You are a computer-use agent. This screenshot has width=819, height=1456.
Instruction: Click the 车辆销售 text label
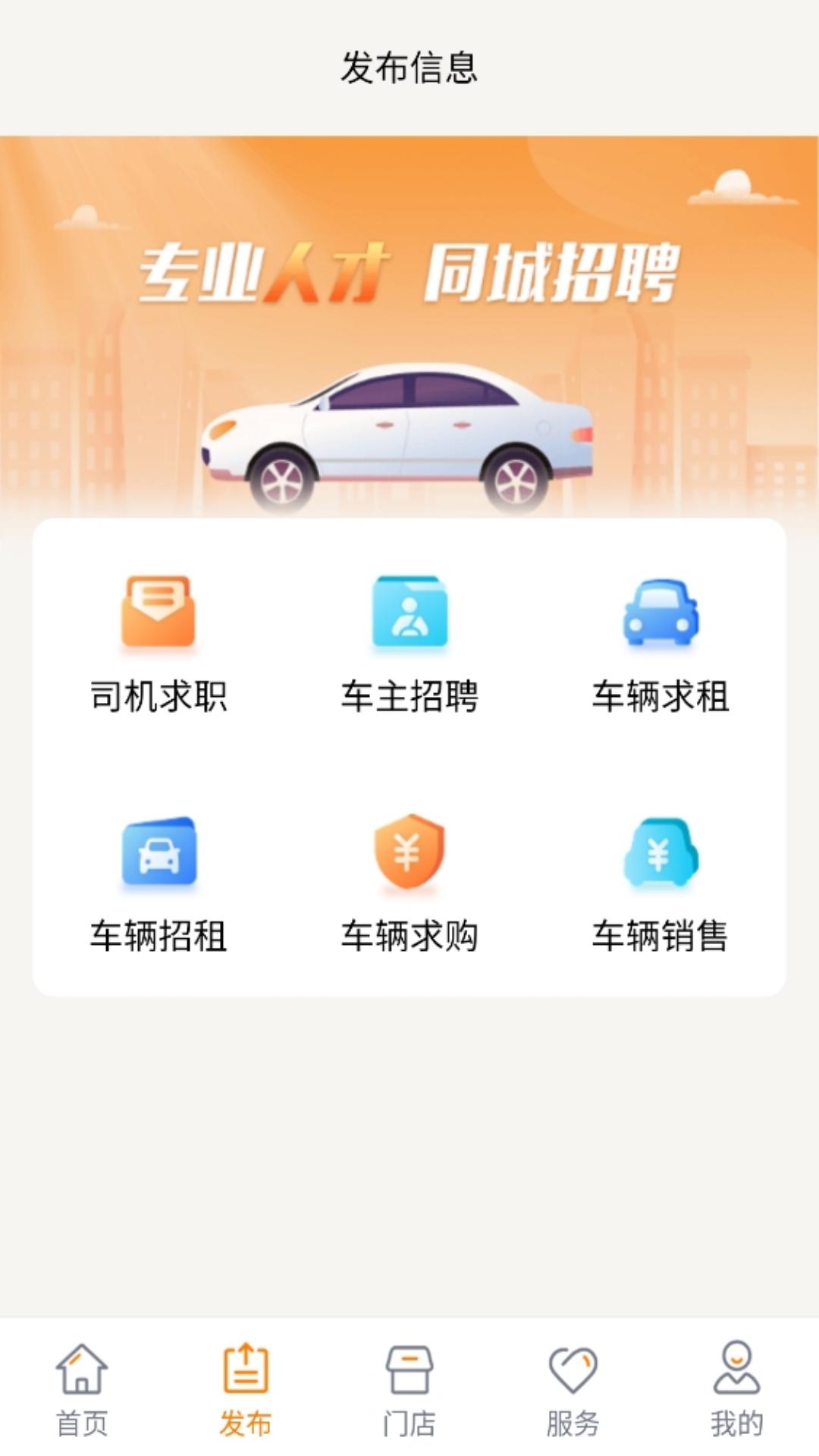pyautogui.click(x=660, y=937)
